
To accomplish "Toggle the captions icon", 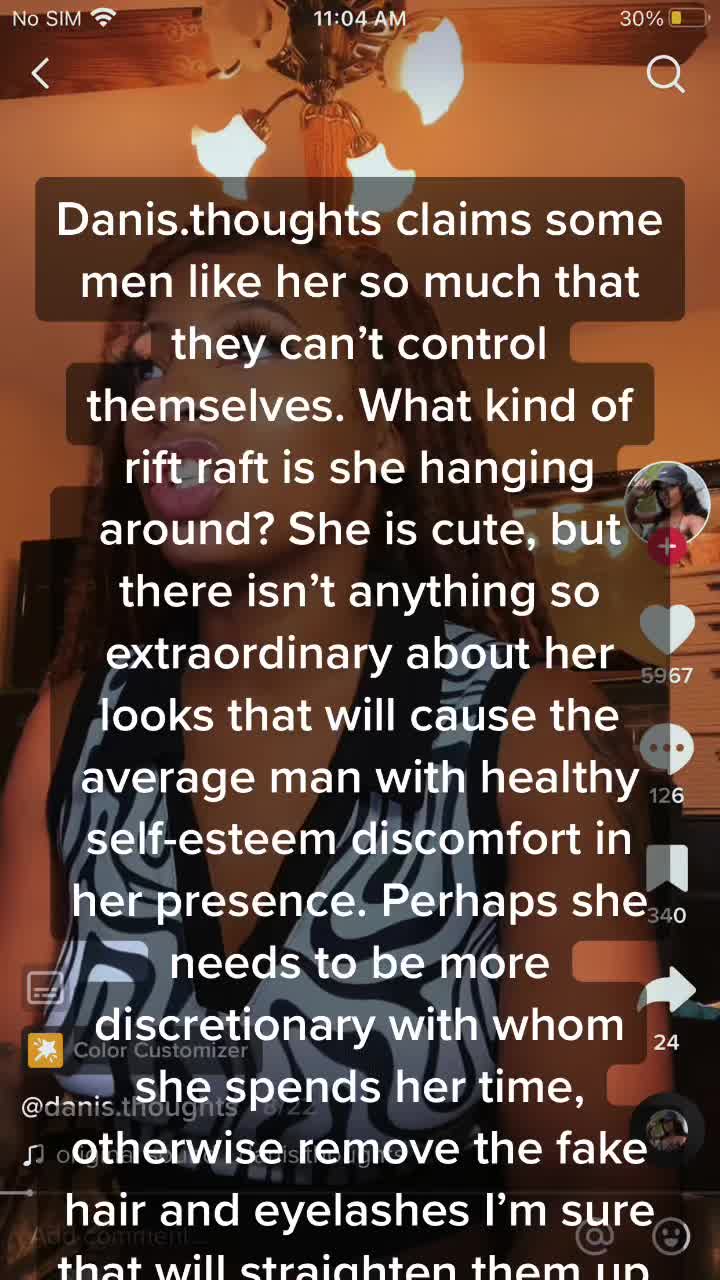I will [x=45, y=989].
